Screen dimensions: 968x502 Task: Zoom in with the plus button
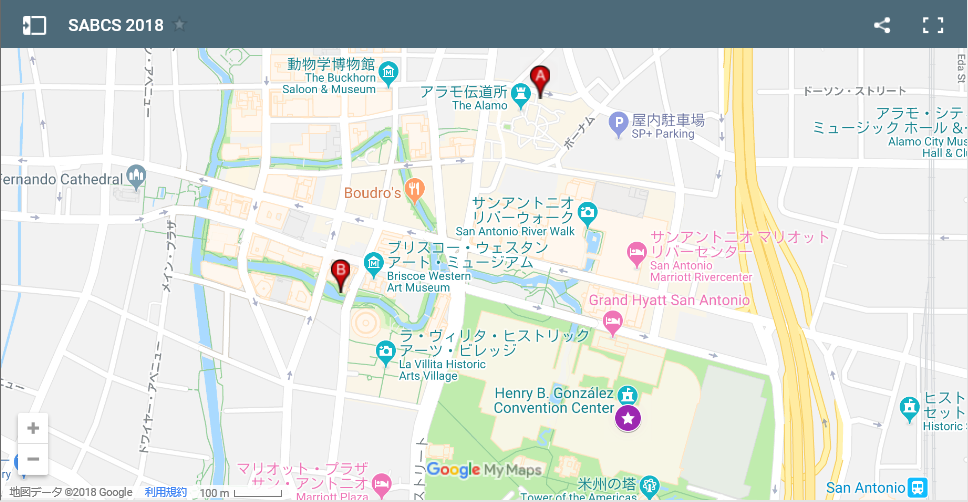click(33, 428)
